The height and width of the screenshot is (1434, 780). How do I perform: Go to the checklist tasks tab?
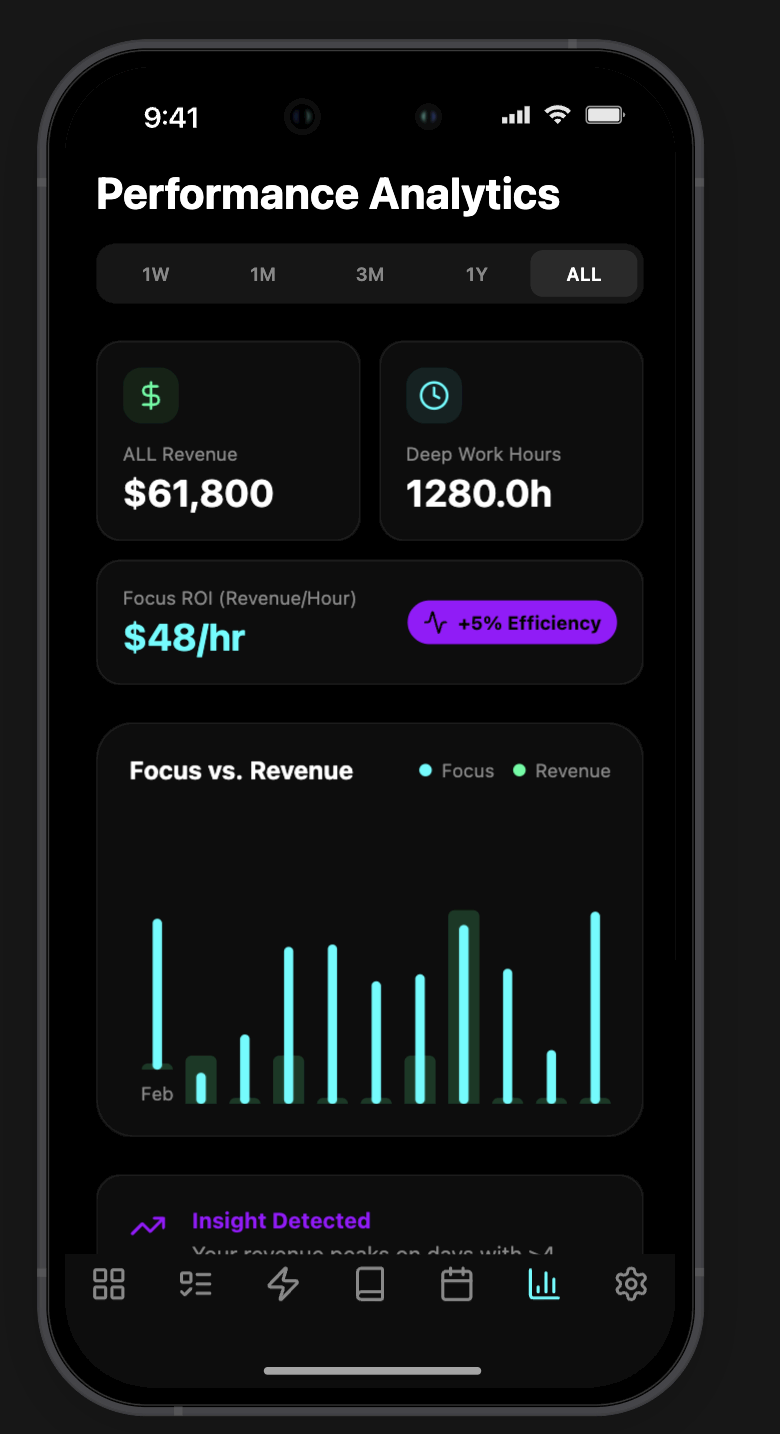click(x=196, y=1284)
